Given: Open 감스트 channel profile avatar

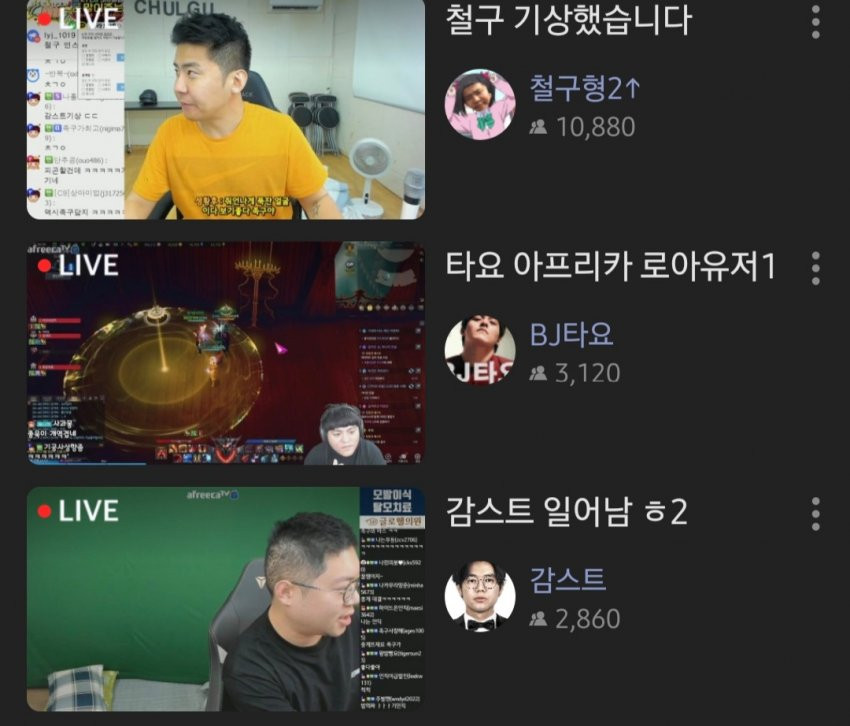Looking at the screenshot, I should coord(480,596).
